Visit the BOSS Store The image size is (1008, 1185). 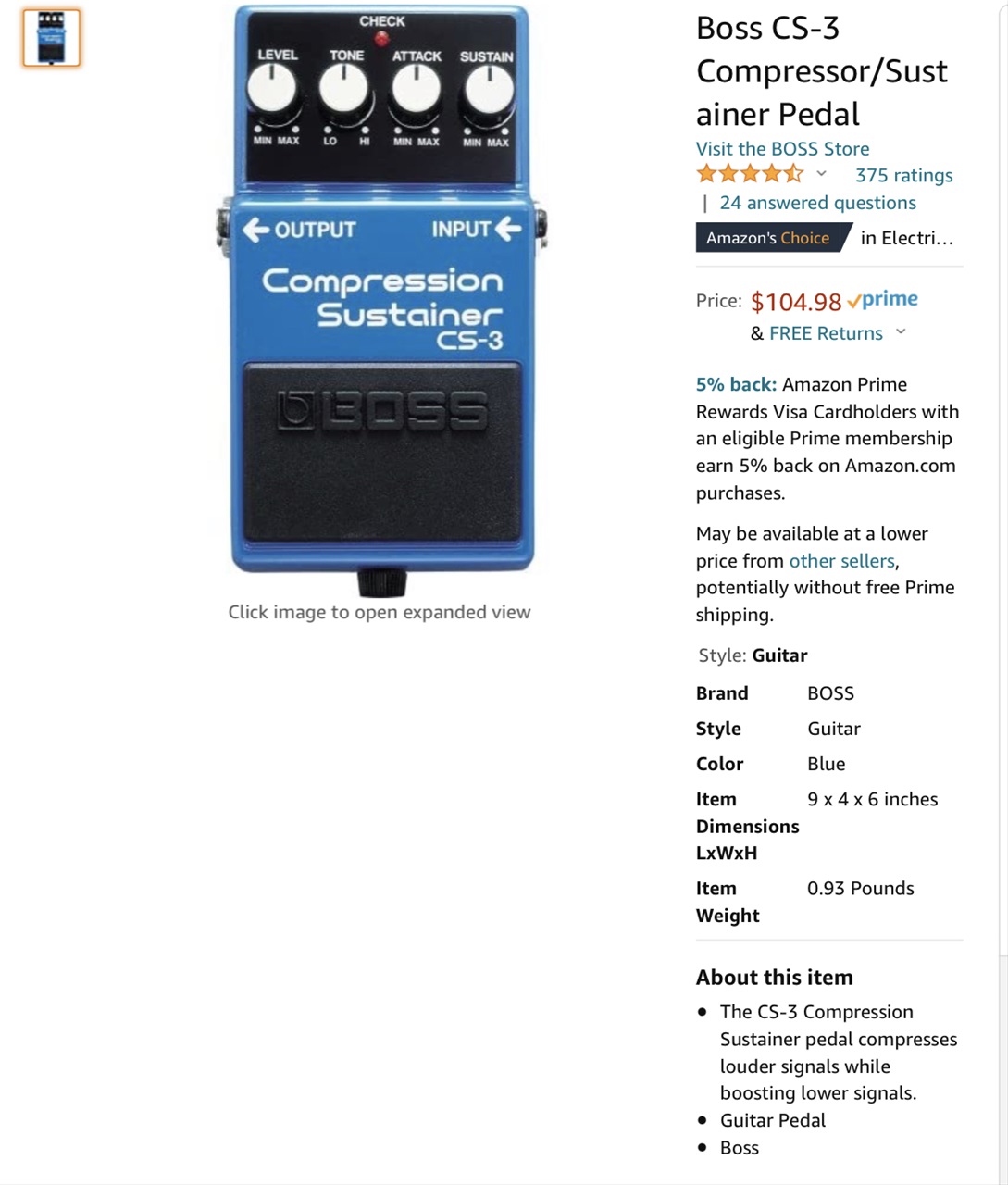pyautogui.click(x=782, y=149)
